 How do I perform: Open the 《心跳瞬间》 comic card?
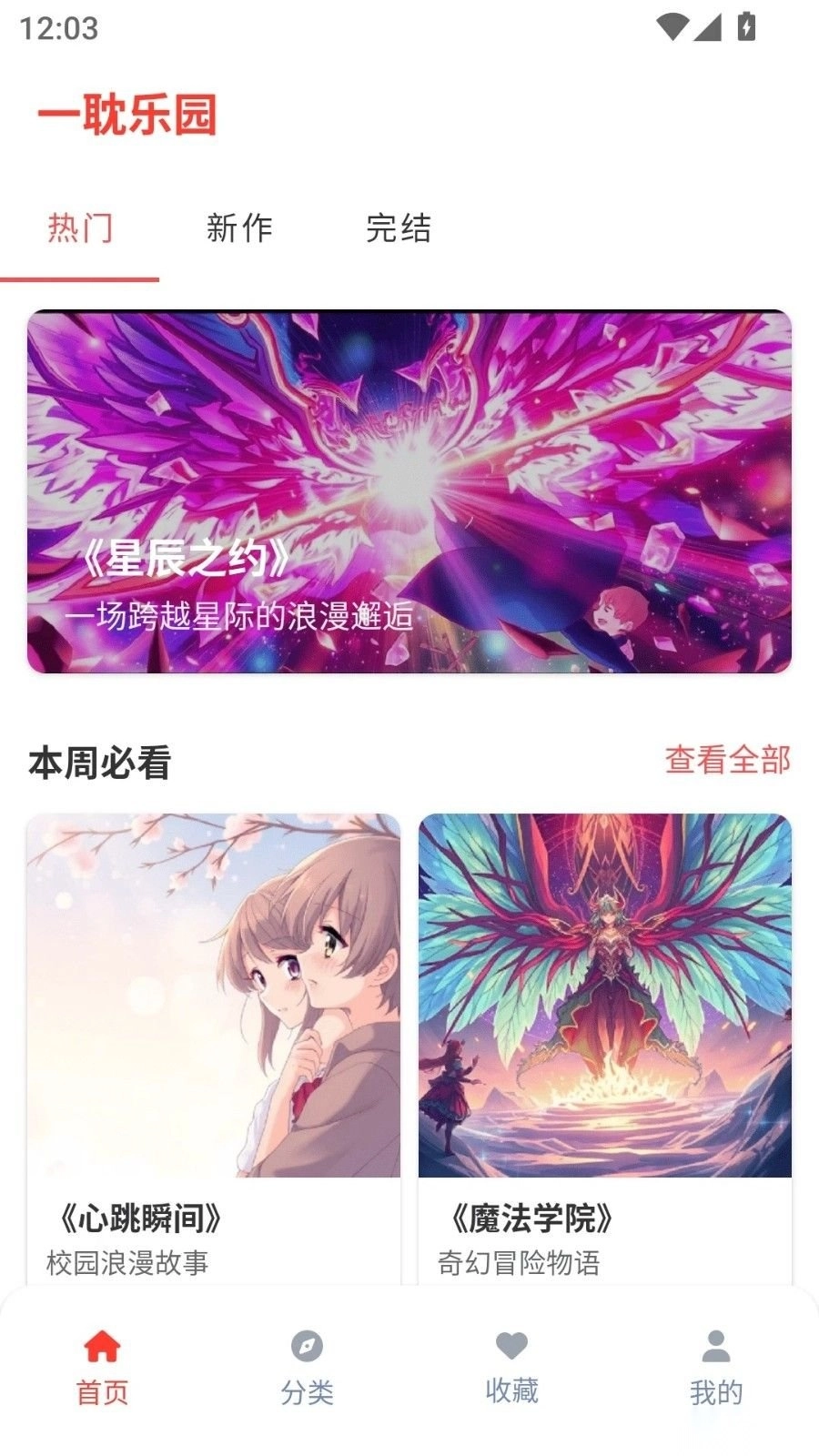tap(213, 1046)
